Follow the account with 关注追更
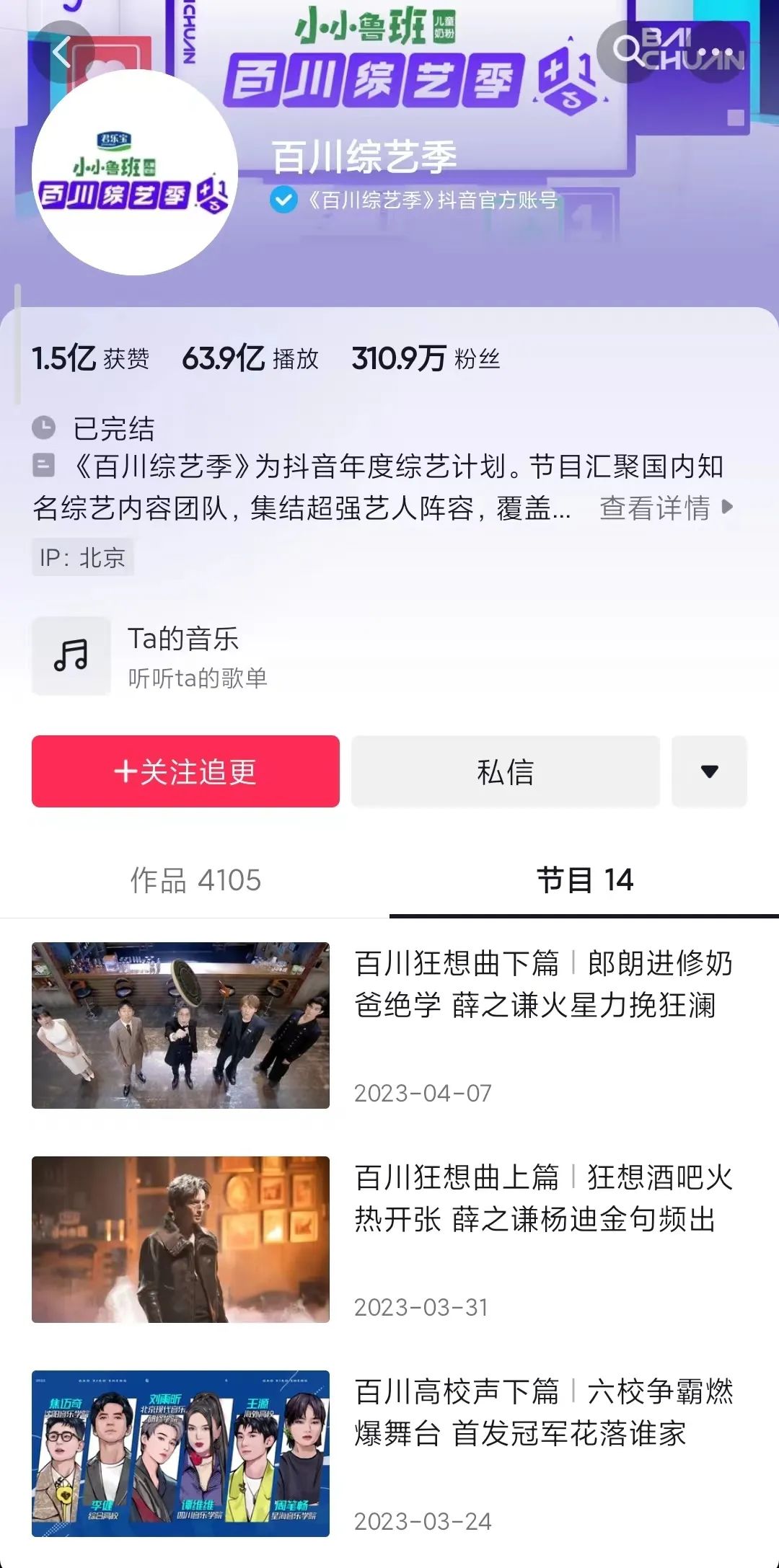This screenshot has width=779, height=1568. pos(185,771)
